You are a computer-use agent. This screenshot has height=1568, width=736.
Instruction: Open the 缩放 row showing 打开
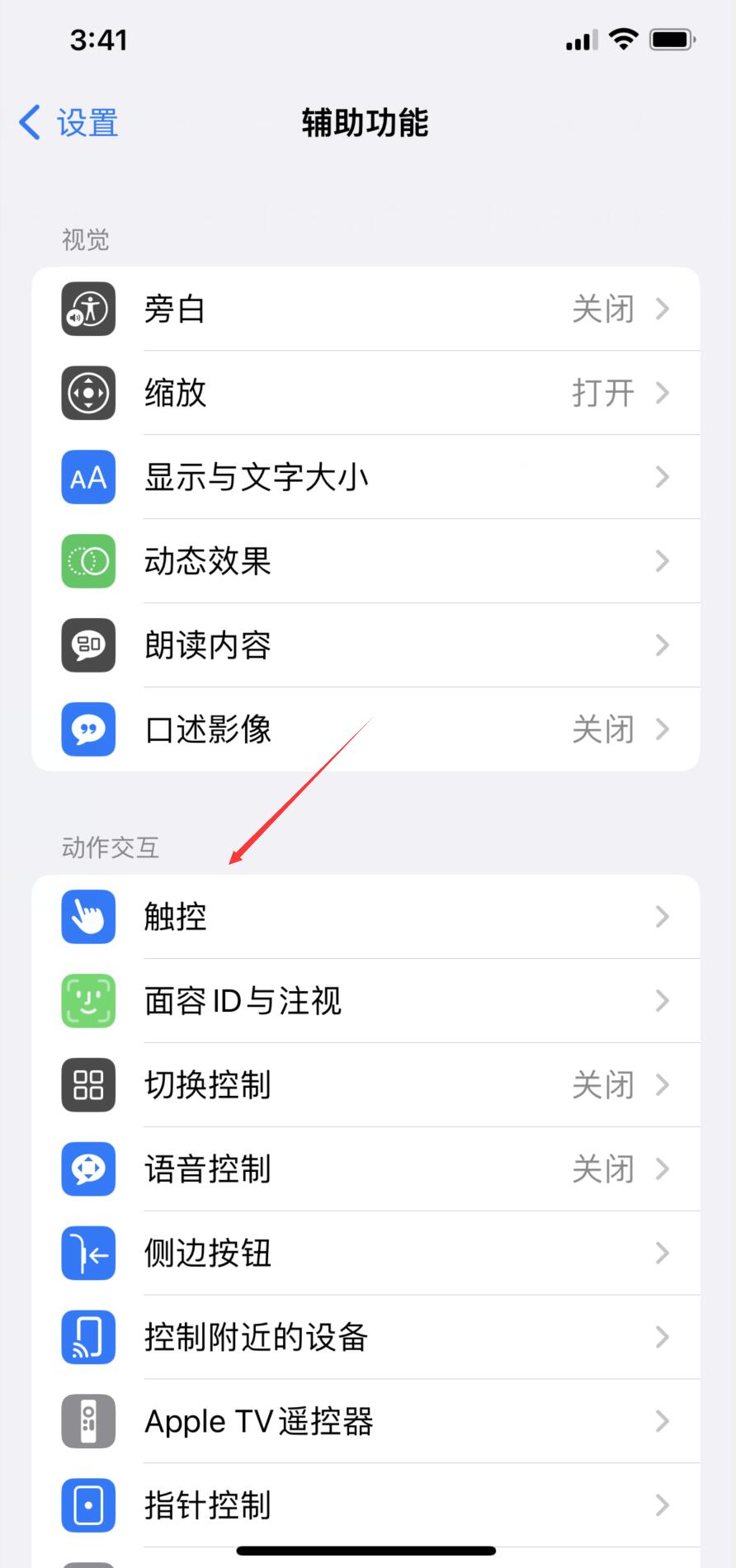[368, 394]
